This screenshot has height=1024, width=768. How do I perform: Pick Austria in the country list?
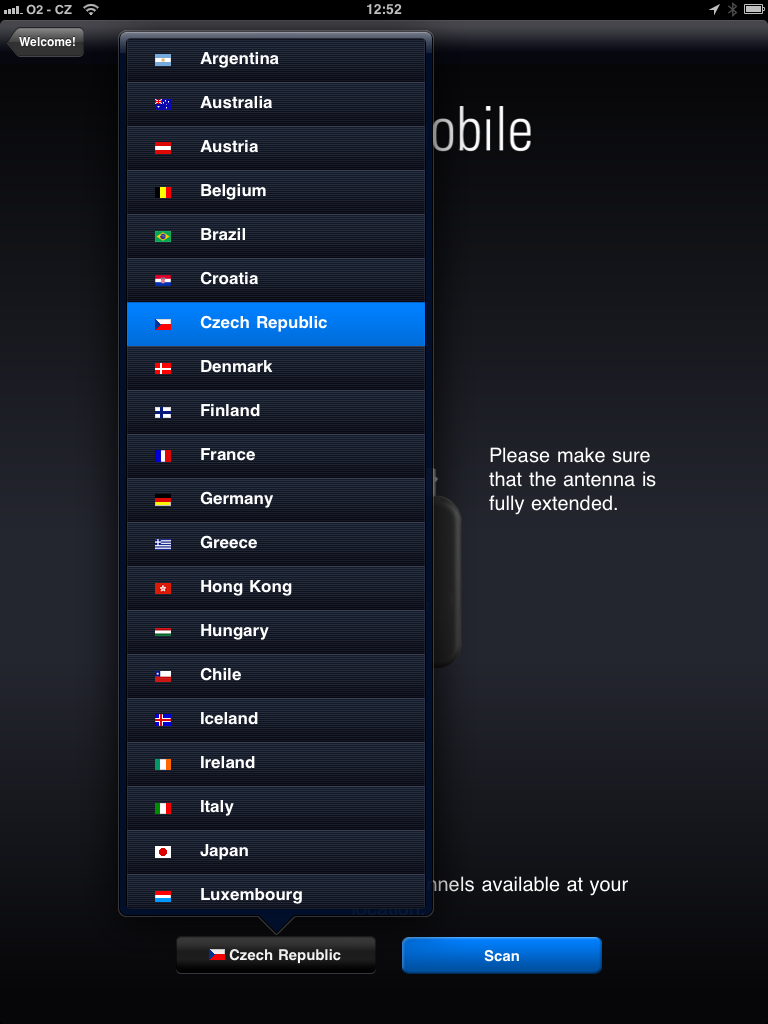[276, 147]
